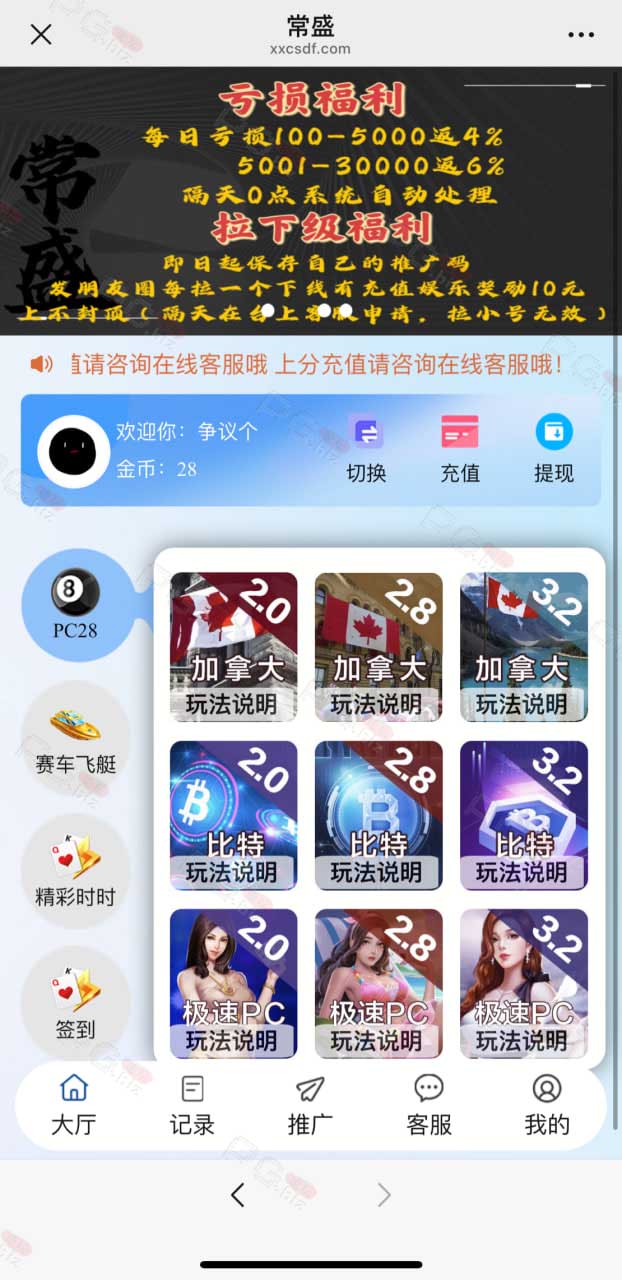Screen dimensions: 622x1280
Task: Switch to the 记录 records tab
Action: [x=192, y=1105]
